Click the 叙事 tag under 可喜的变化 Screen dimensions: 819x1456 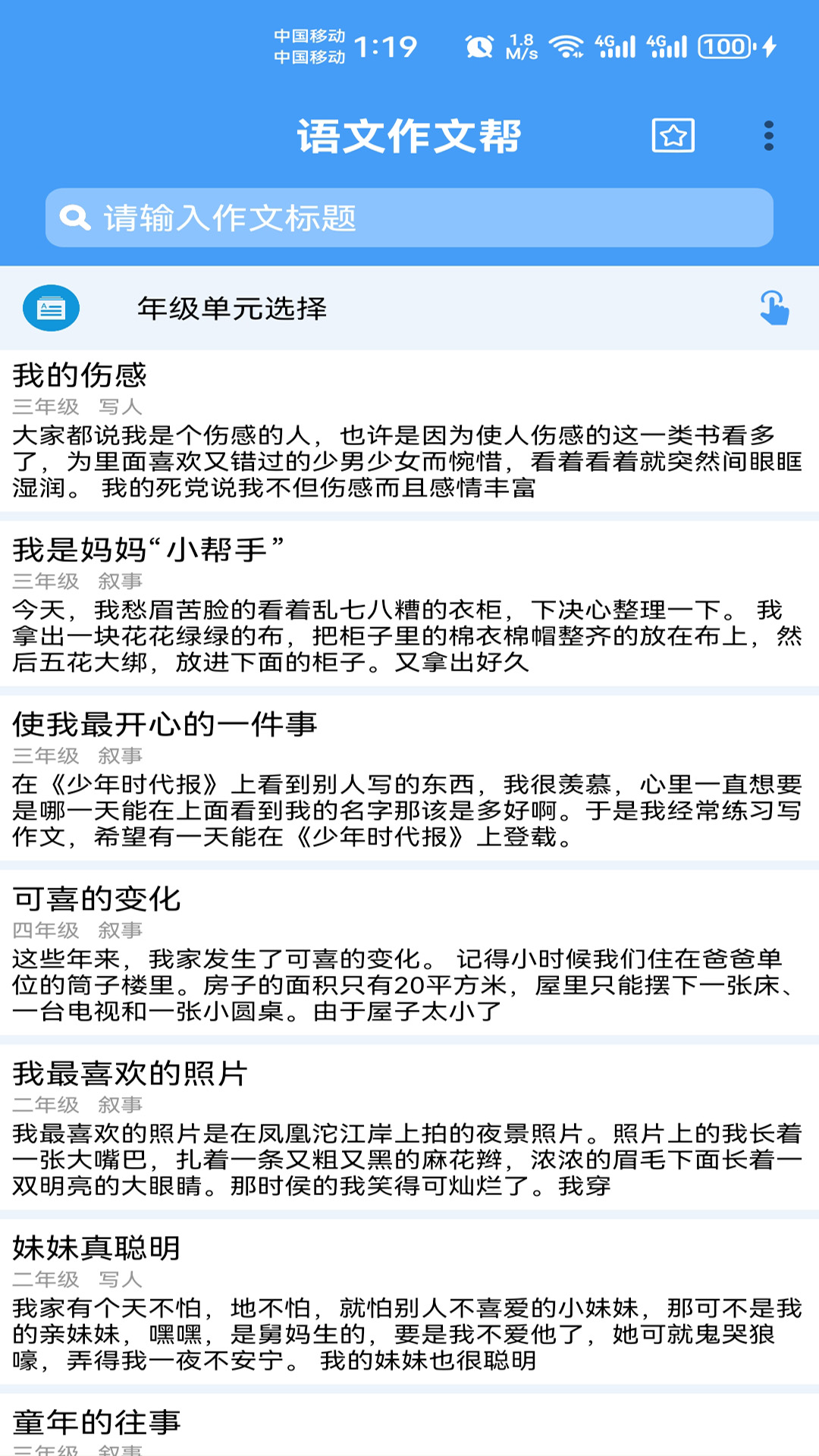[x=119, y=928]
